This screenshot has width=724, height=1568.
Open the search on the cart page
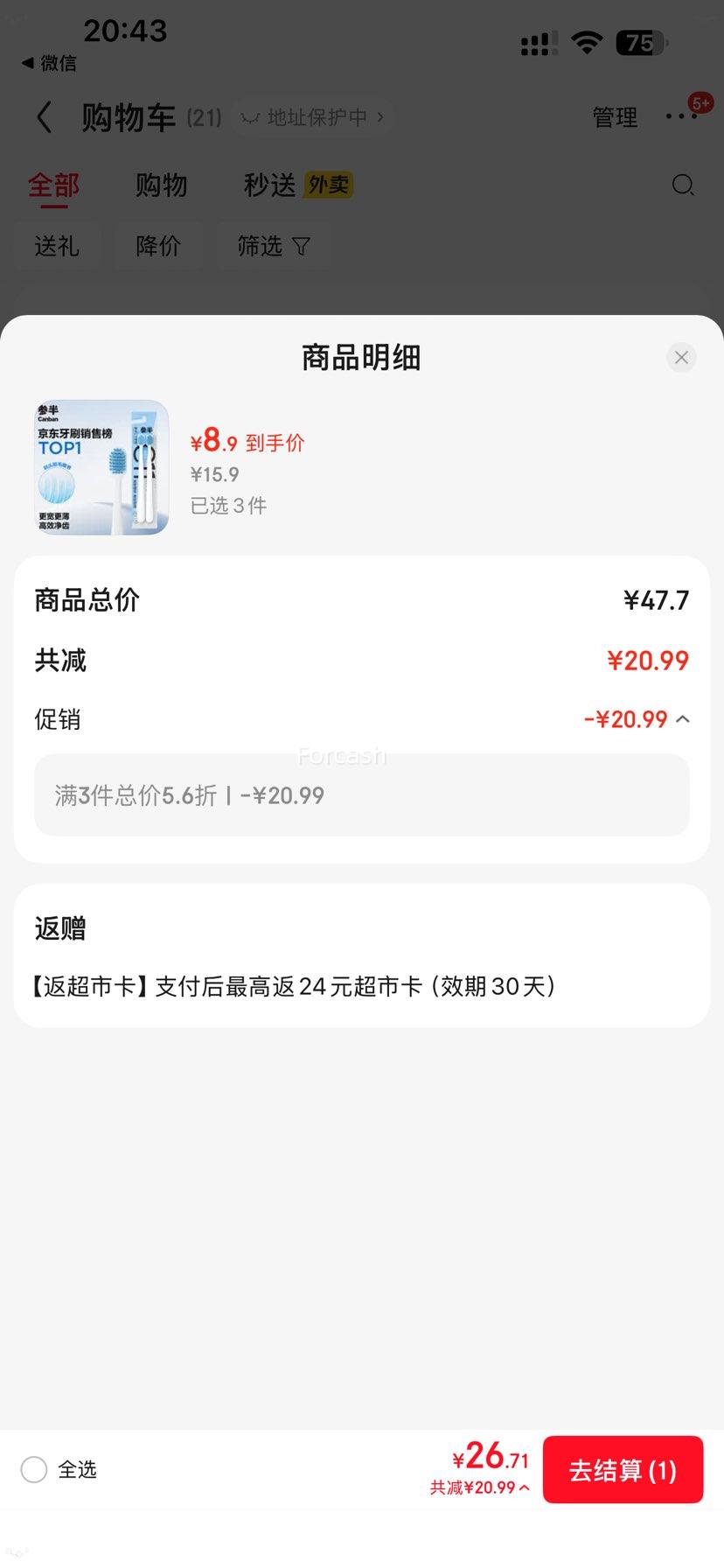click(682, 185)
